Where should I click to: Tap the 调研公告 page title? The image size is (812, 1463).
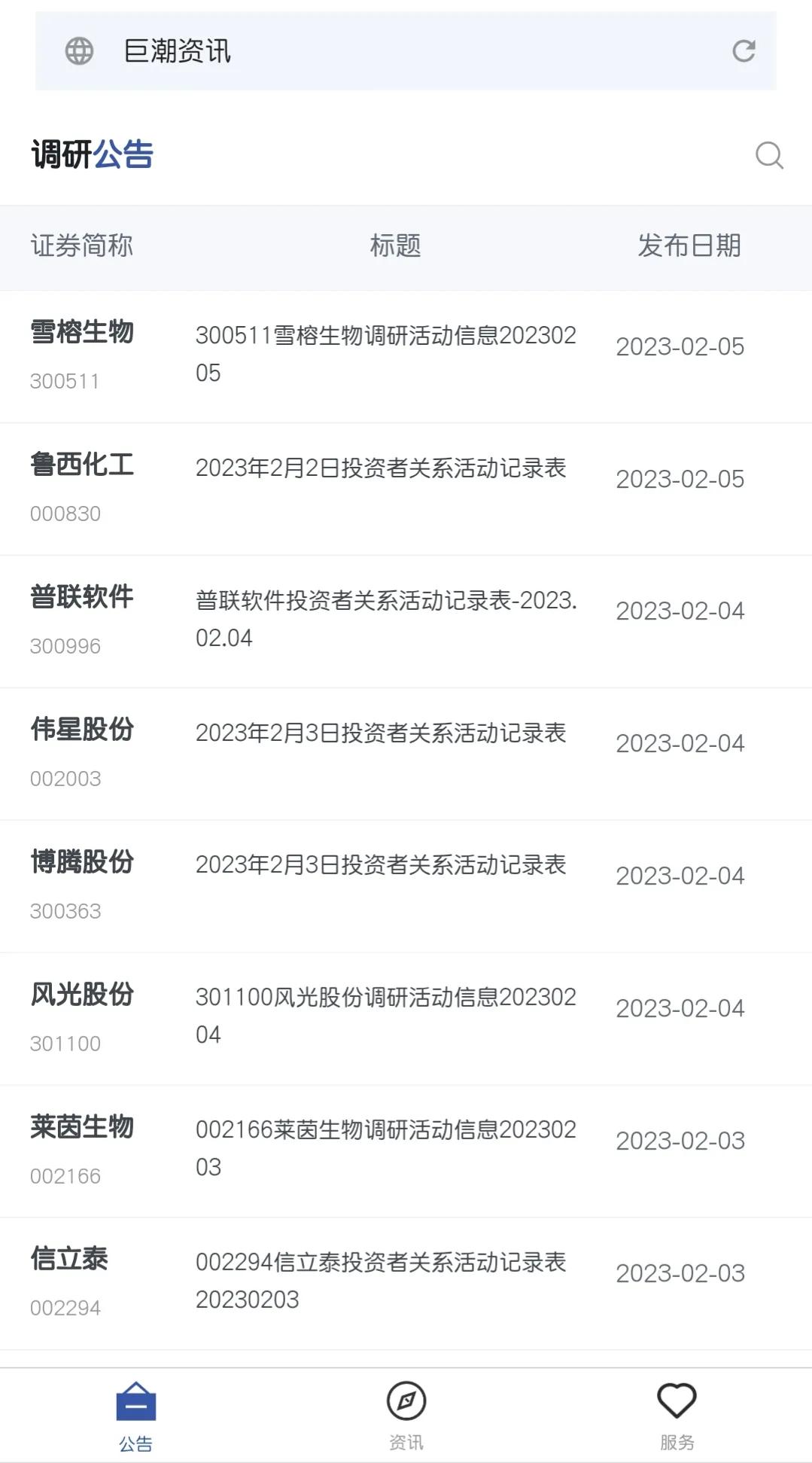[x=92, y=156]
